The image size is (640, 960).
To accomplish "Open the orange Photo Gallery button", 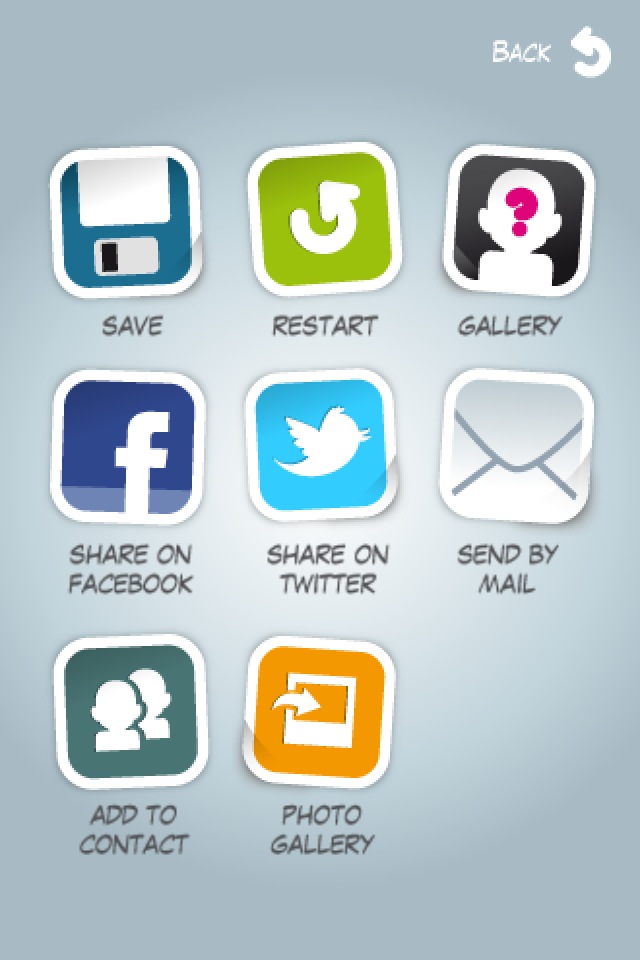I will click(x=320, y=712).
